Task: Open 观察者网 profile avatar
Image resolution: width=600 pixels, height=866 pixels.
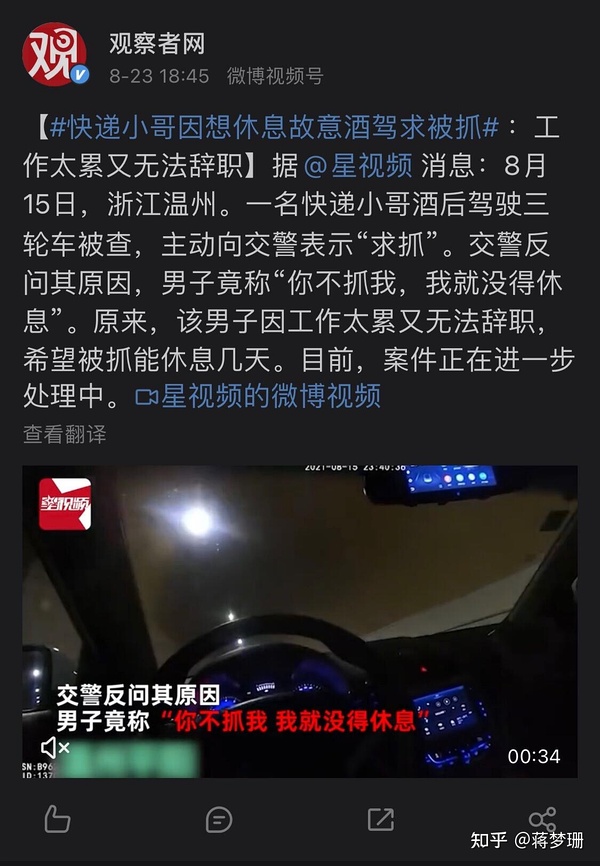Action: coord(54,55)
